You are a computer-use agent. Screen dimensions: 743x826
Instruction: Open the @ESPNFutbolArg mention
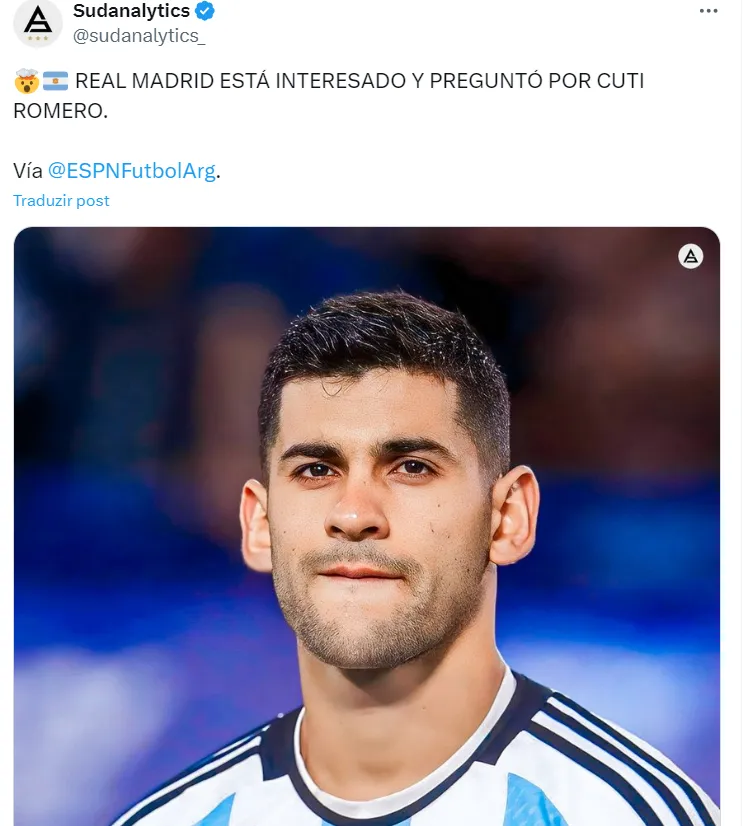coord(131,170)
